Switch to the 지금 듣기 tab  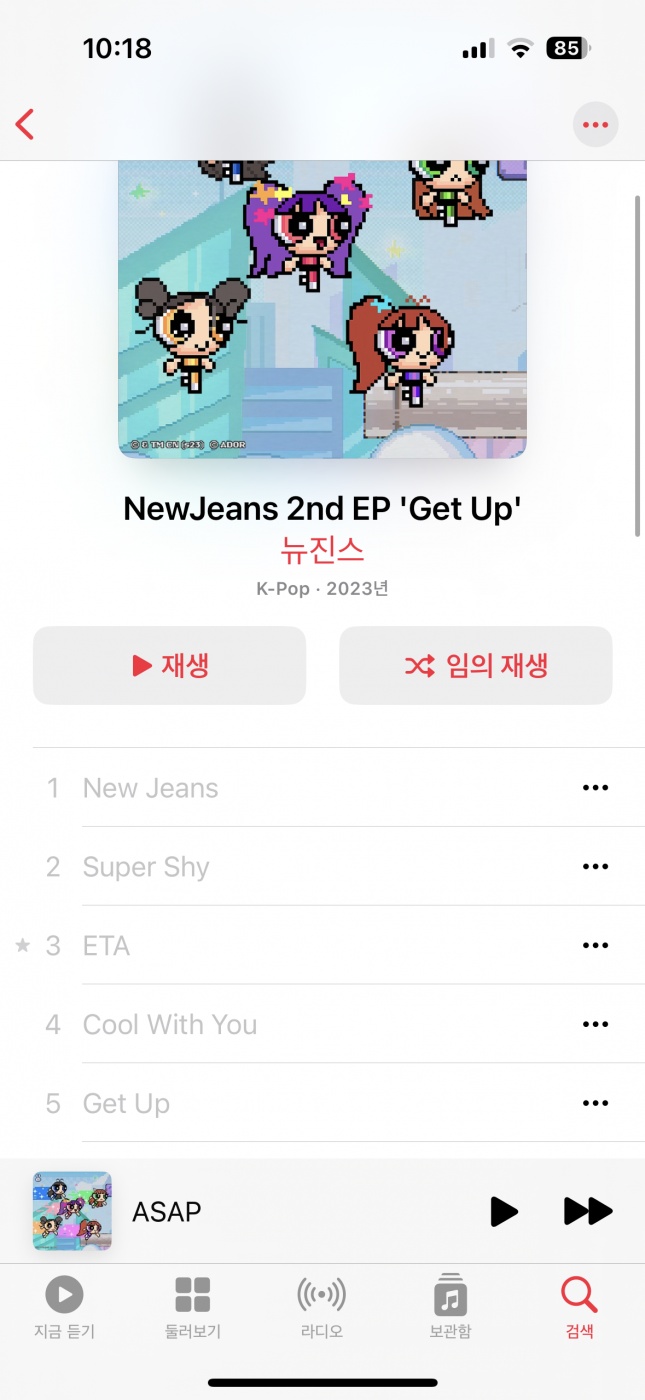pyautogui.click(x=64, y=1308)
